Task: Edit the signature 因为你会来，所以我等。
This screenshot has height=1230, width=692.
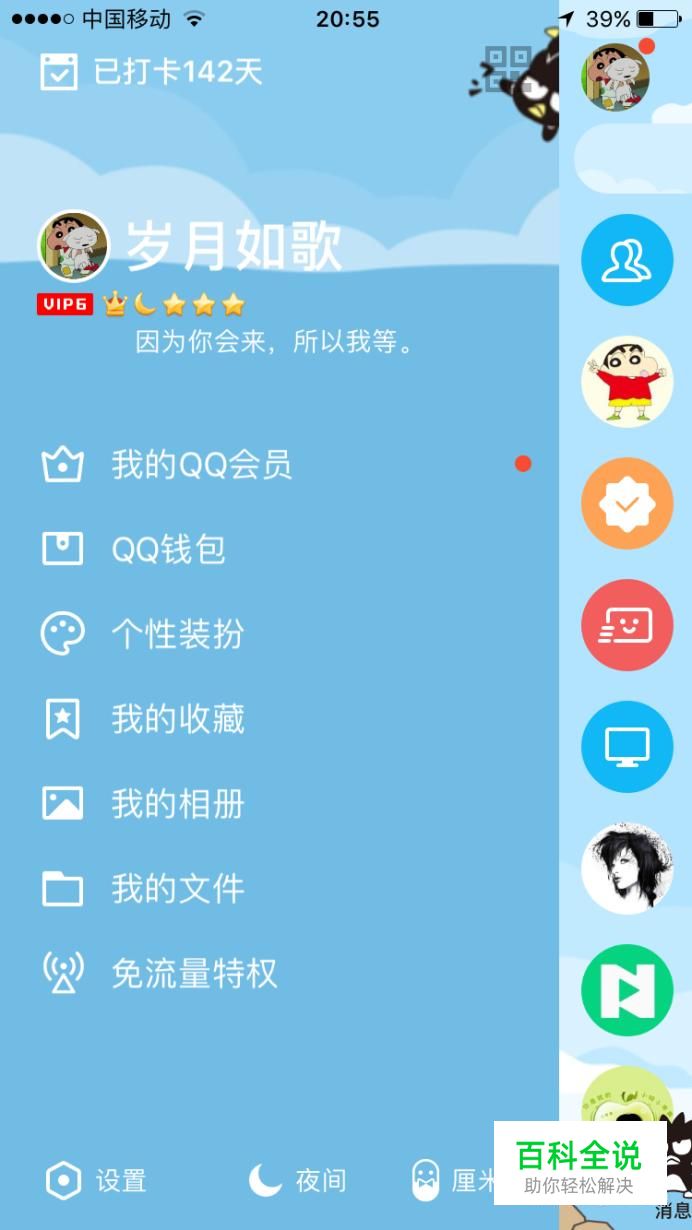Action: tap(275, 343)
